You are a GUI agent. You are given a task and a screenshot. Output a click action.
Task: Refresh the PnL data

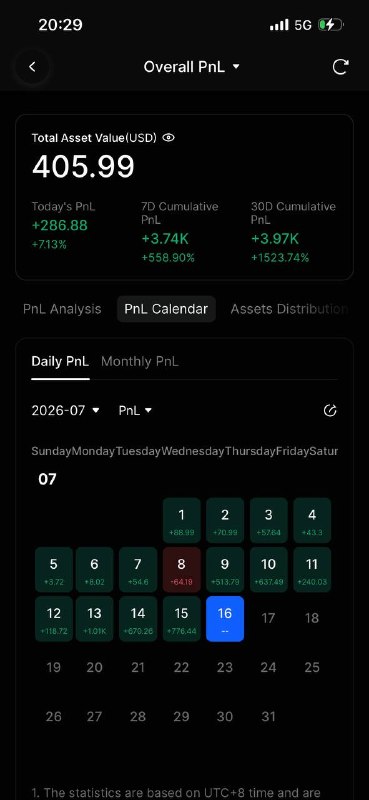pos(340,67)
